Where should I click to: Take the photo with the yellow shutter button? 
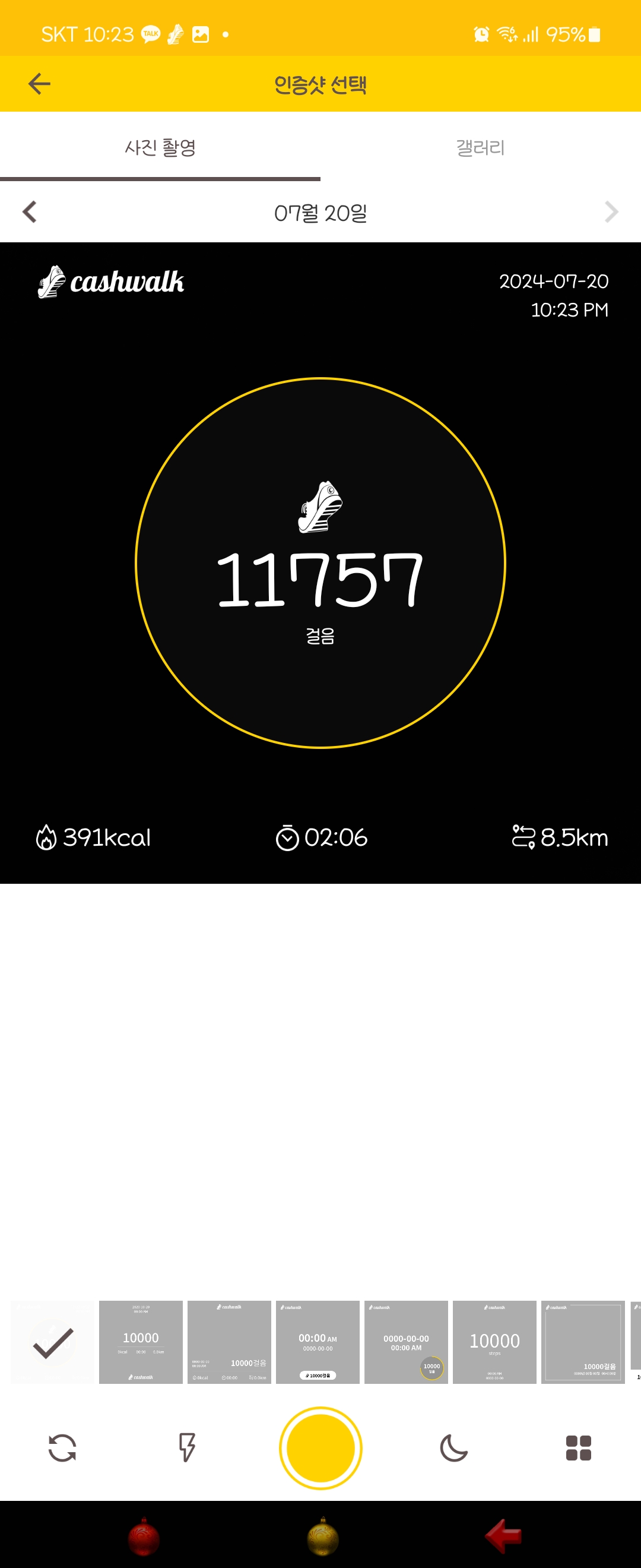pos(320,1447)
